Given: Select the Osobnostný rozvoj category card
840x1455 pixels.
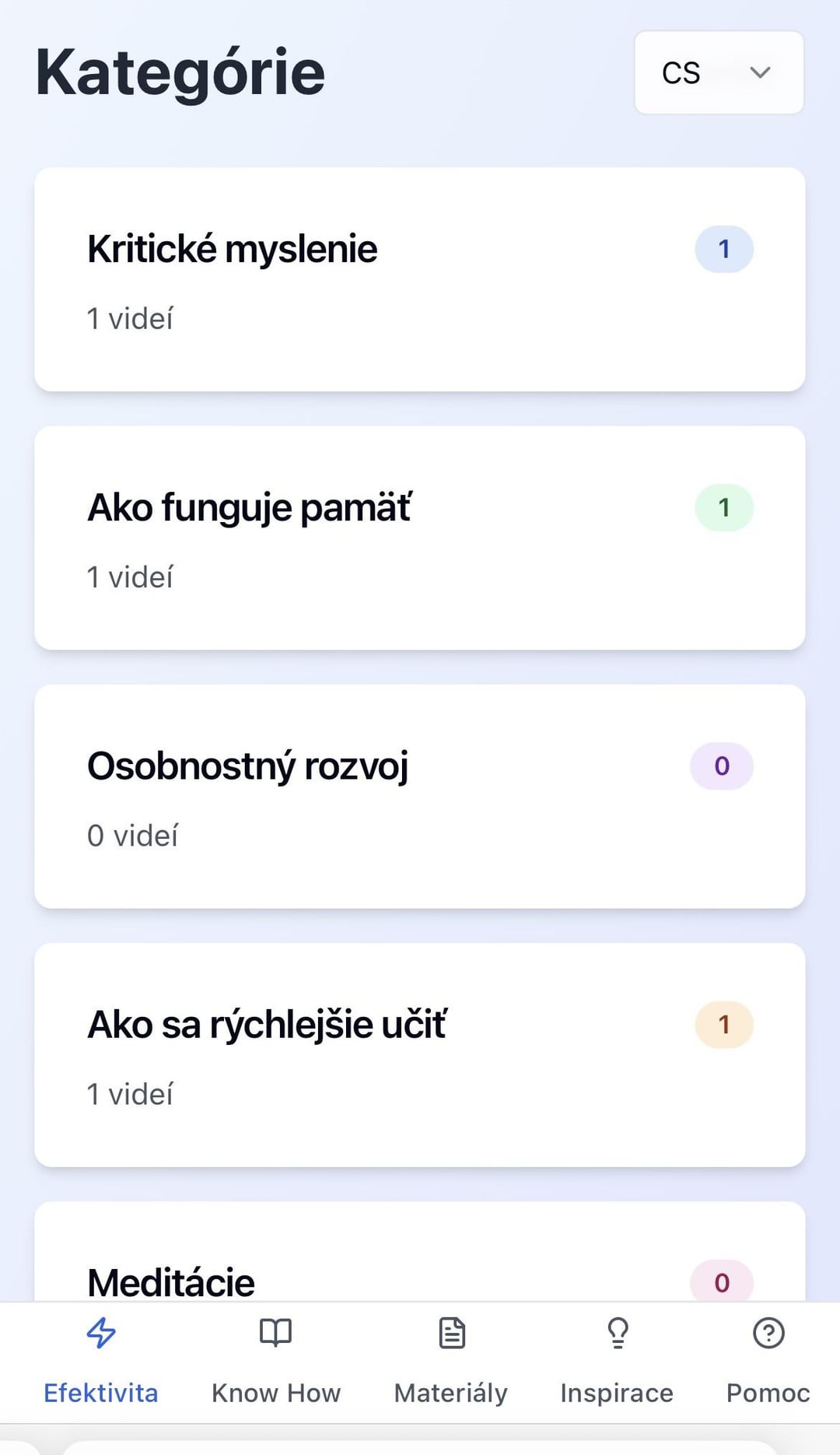Looking at the screenshot, I should (x=420, y=796).
